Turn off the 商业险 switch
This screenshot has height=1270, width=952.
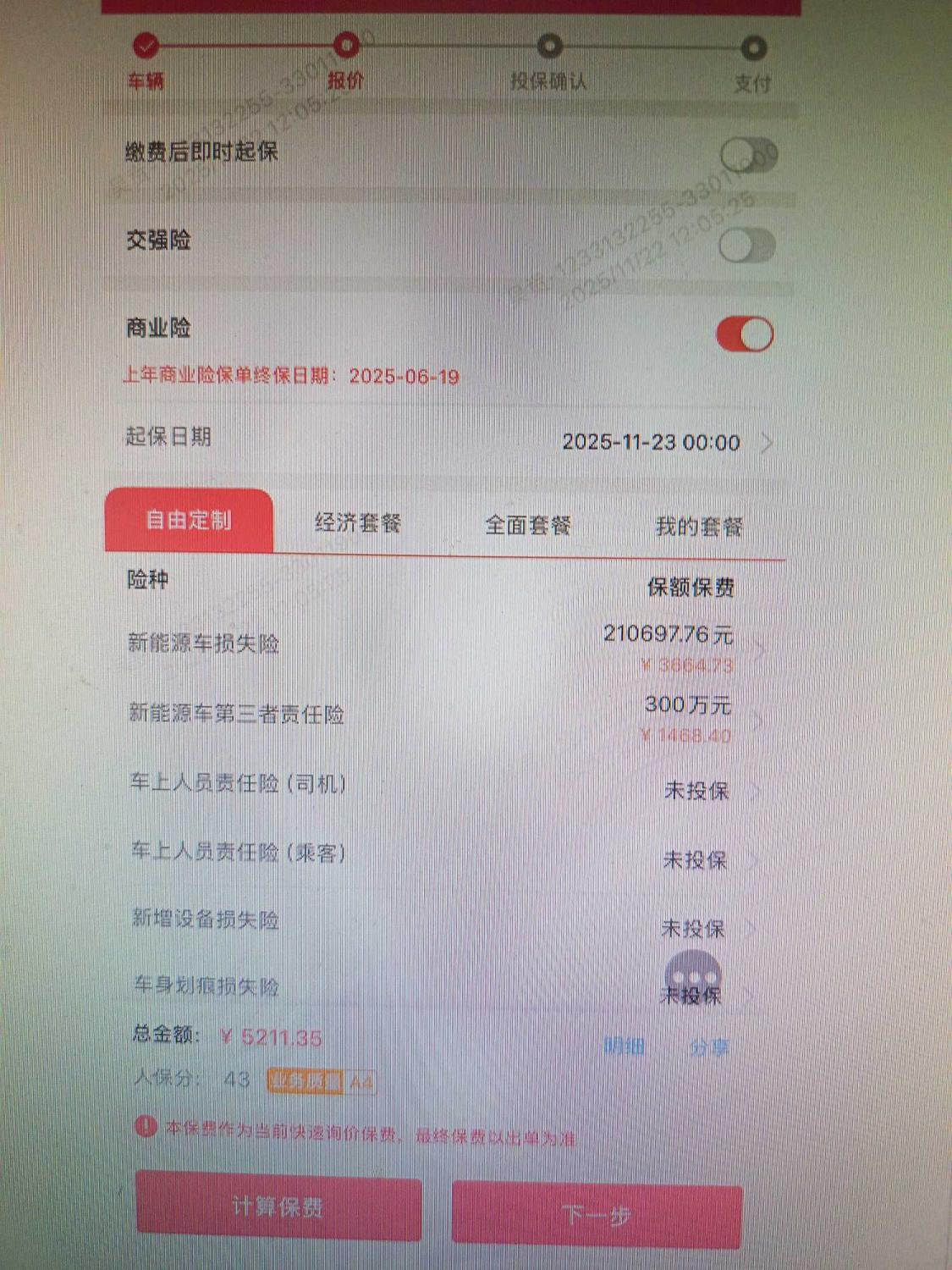click(x=745, y=334)
